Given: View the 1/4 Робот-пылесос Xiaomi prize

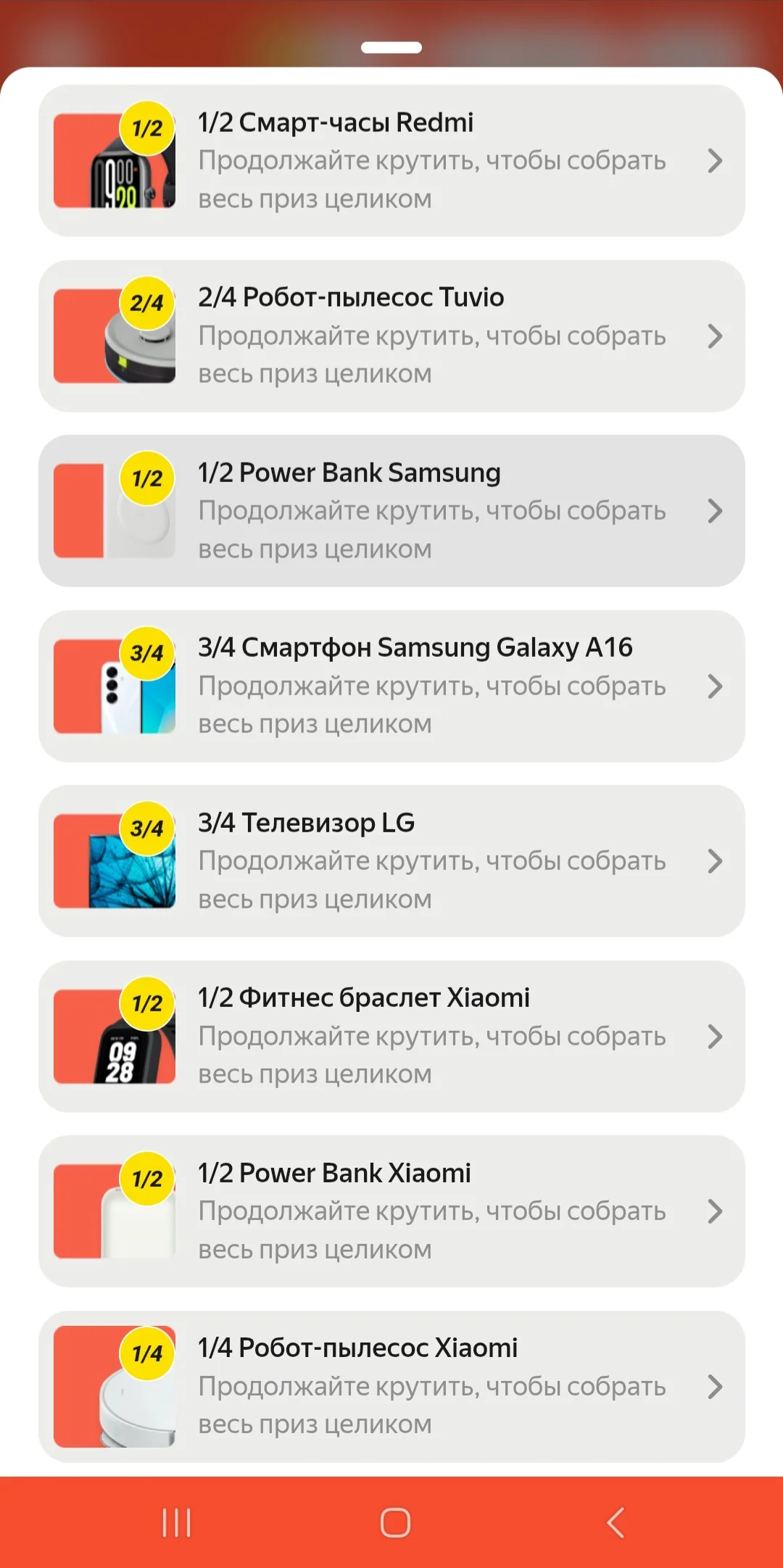Looking at the screenshot, I should (x=391, y=1386).
